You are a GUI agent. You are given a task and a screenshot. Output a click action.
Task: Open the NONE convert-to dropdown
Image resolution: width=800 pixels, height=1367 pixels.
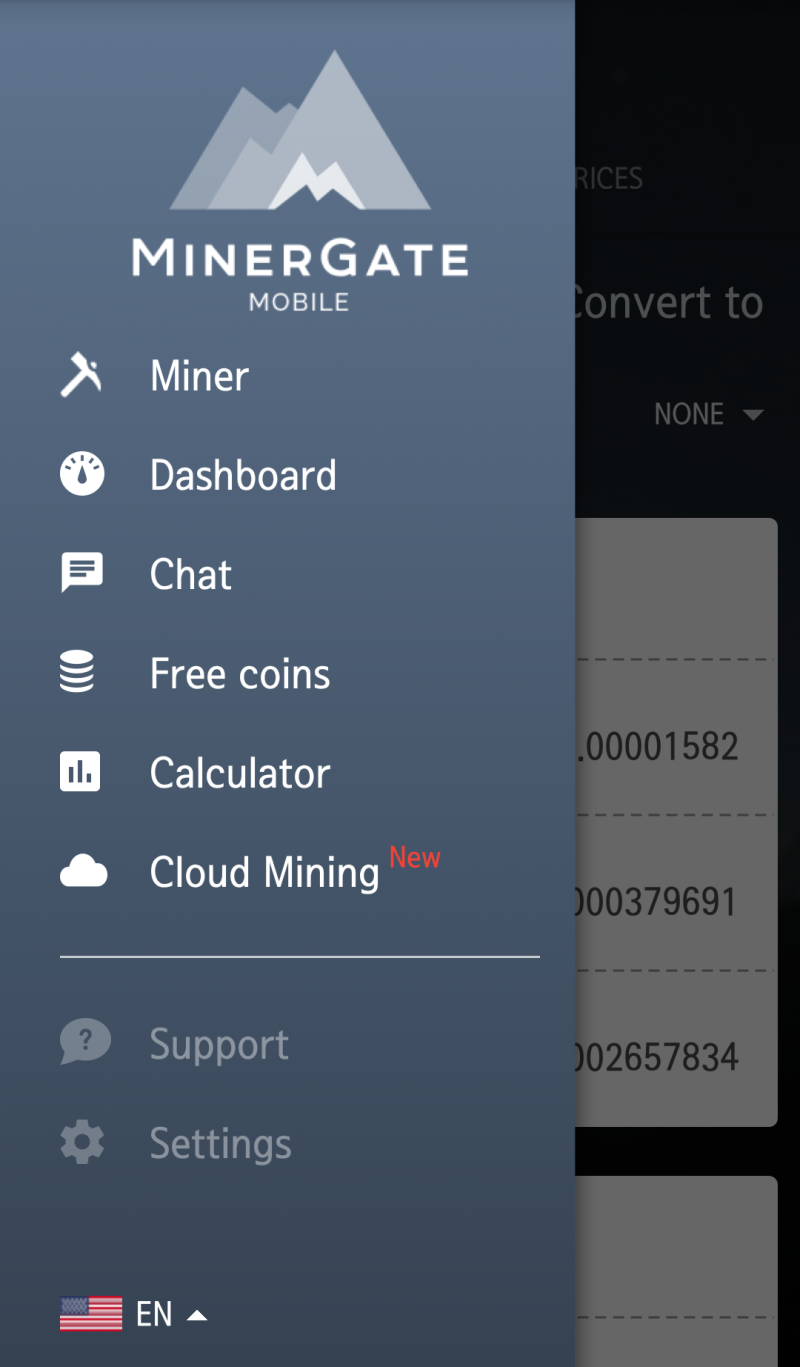(x=708, y=414)
